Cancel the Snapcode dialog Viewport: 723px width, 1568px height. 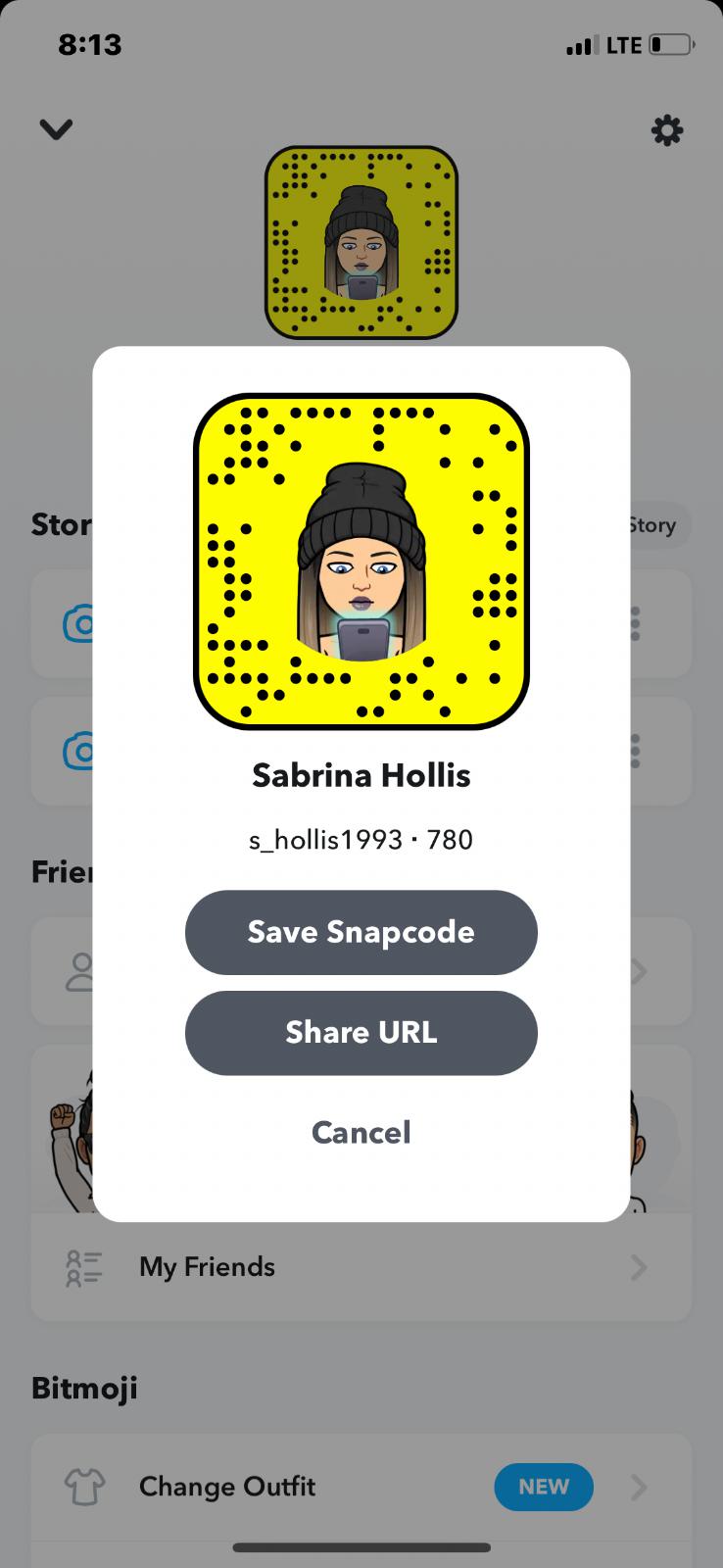coord(361,1133)
